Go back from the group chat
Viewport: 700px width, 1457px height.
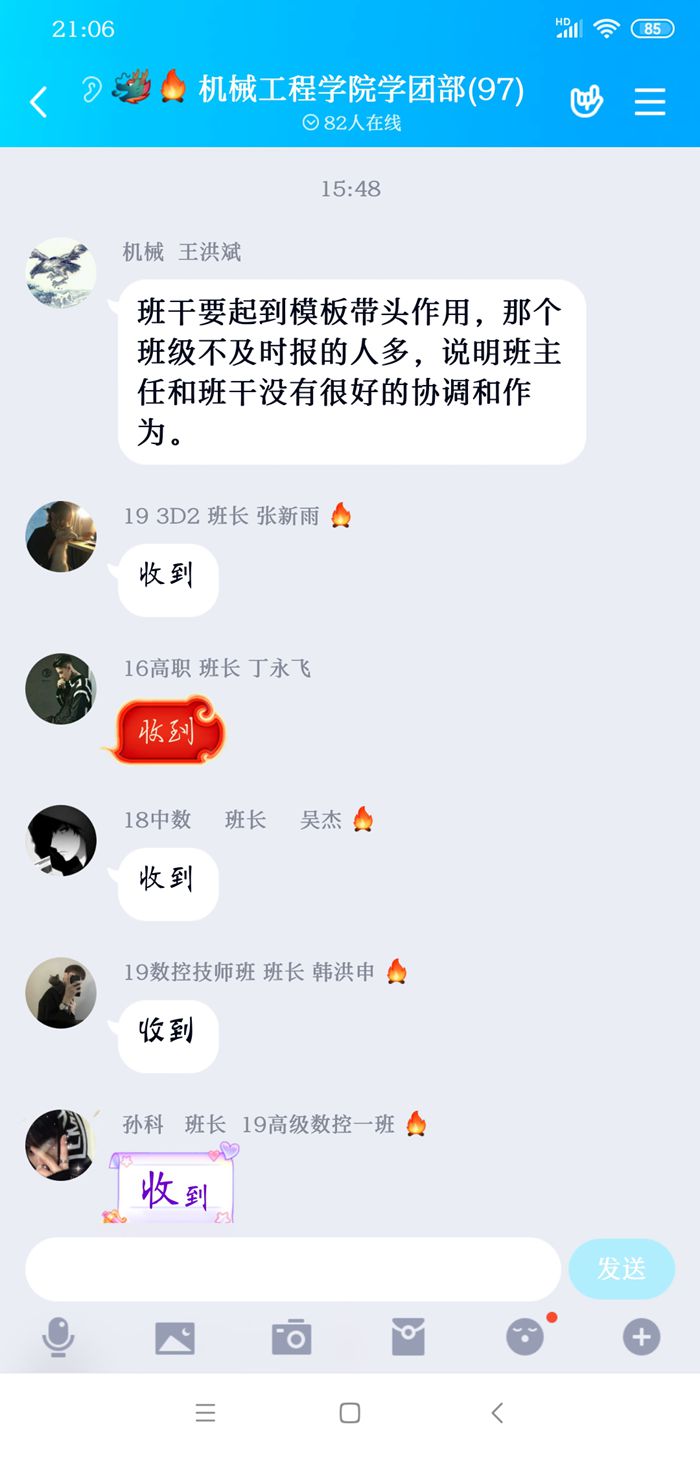(38, 101)
